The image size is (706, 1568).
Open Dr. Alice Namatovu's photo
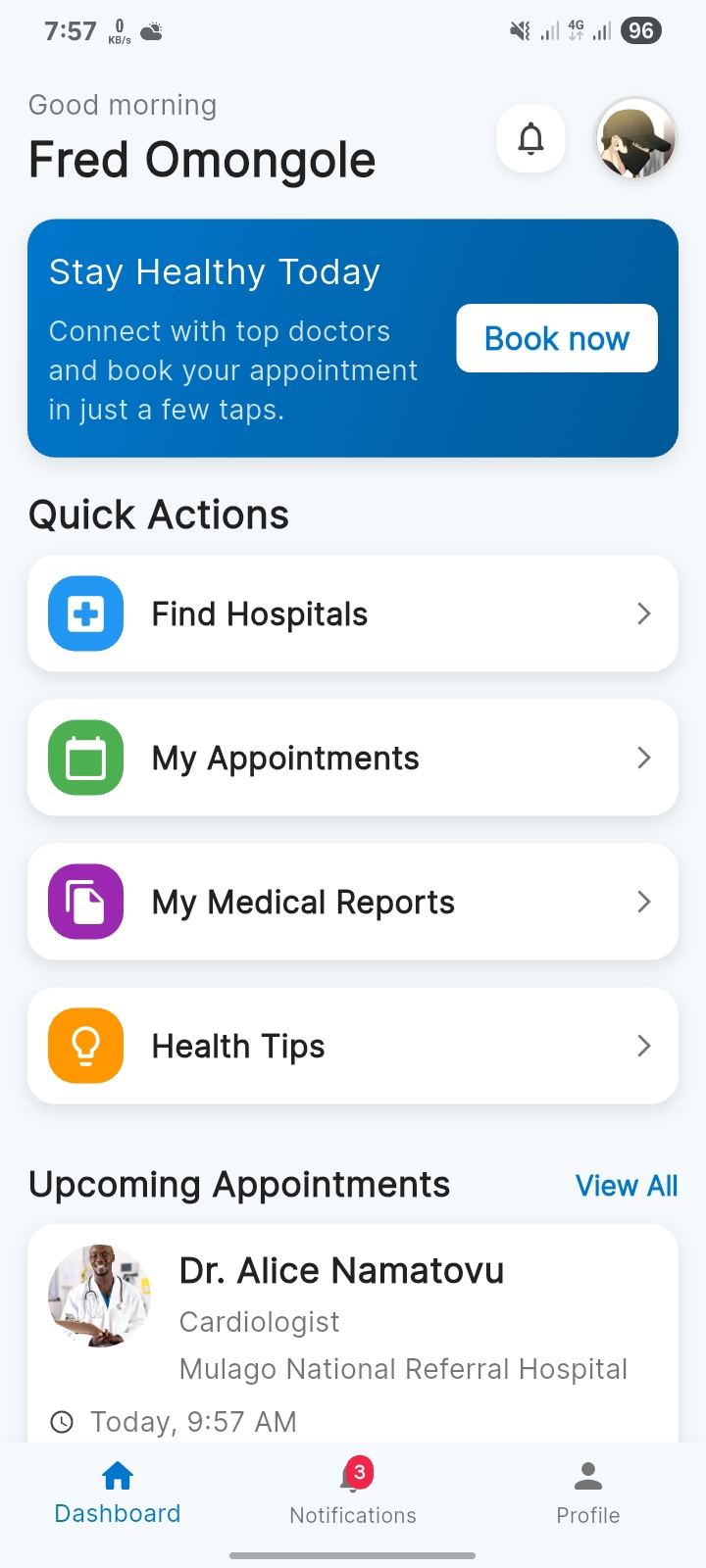point(99,1296)
